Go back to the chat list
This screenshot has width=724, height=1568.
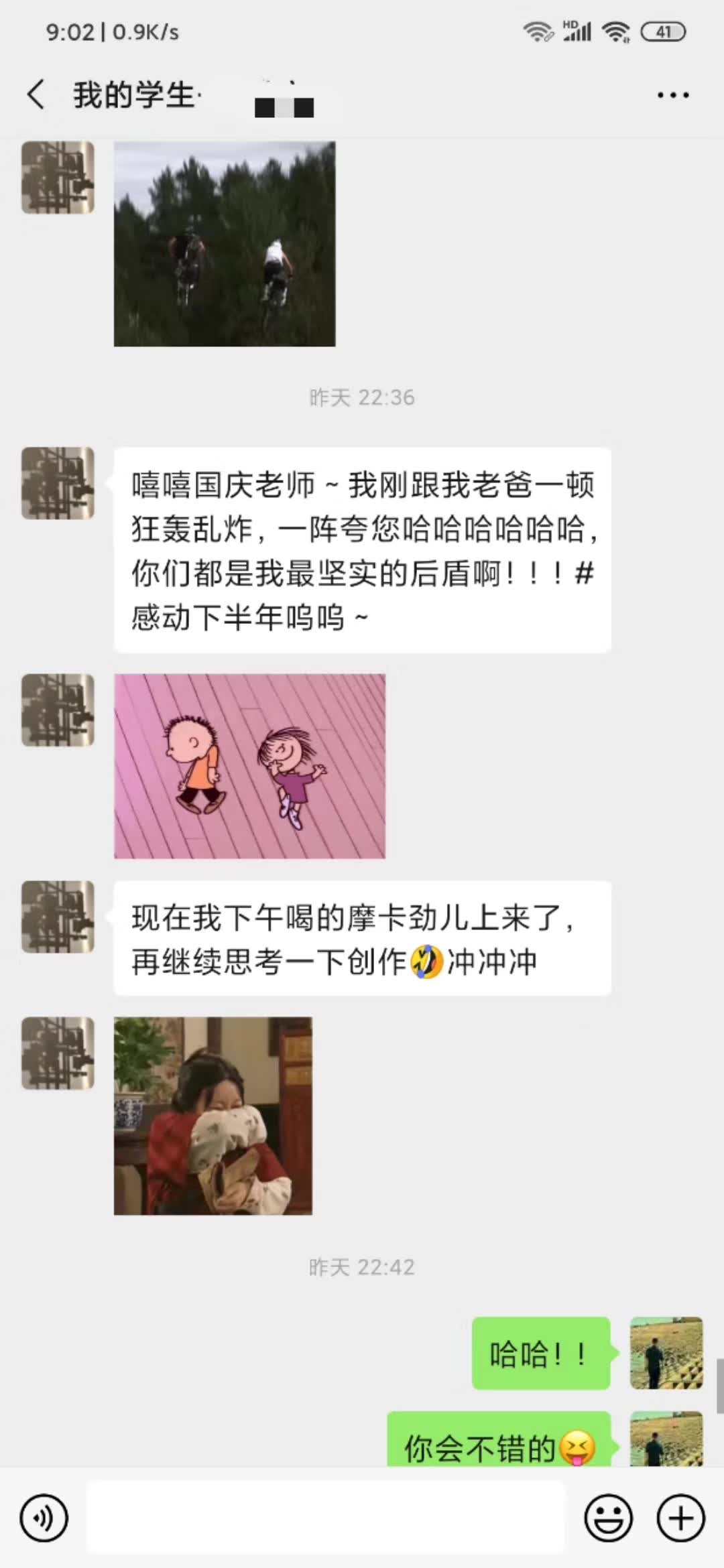click(x=36, y=94)
